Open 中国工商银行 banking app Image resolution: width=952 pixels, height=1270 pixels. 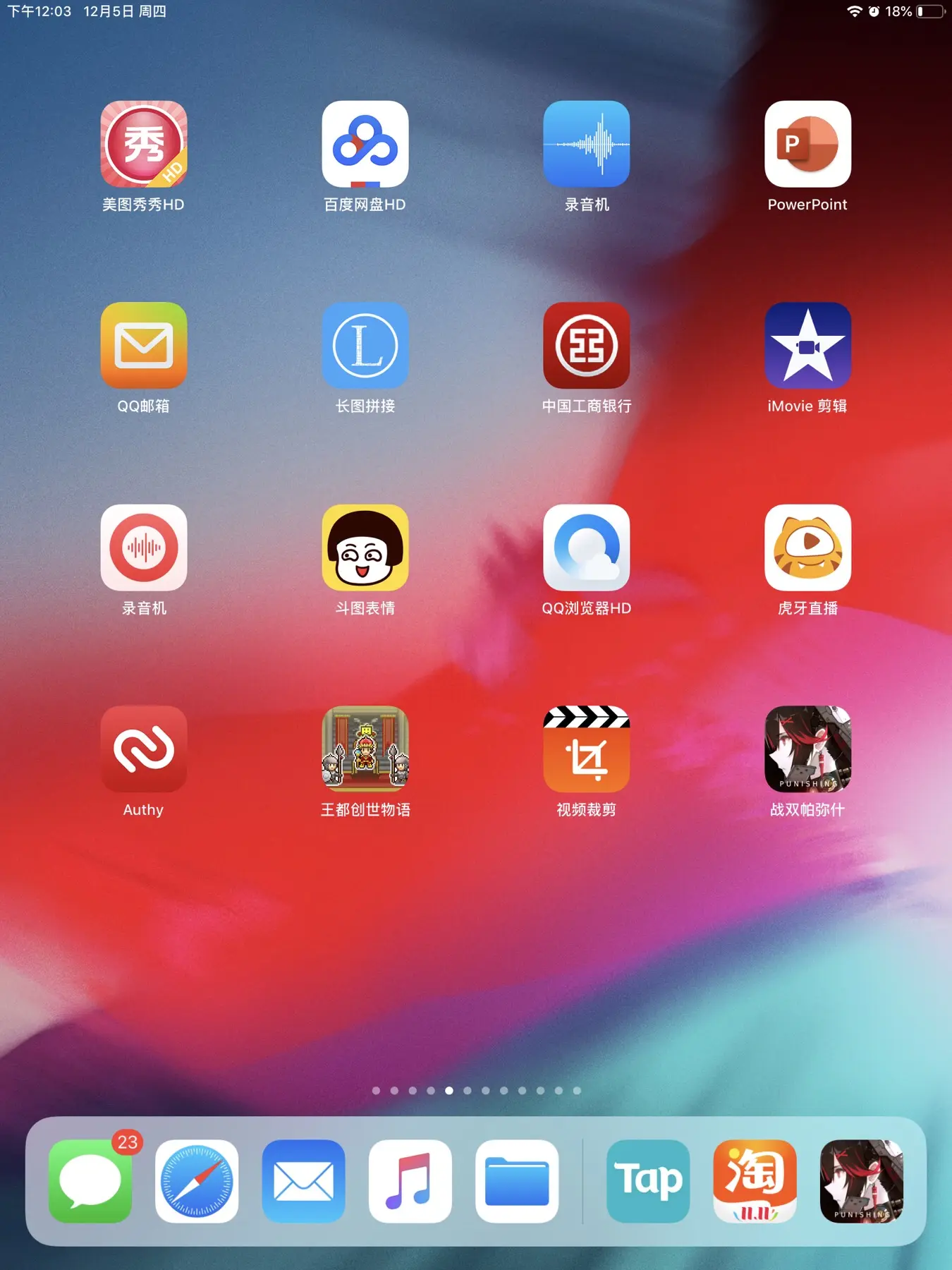(586, 346)
